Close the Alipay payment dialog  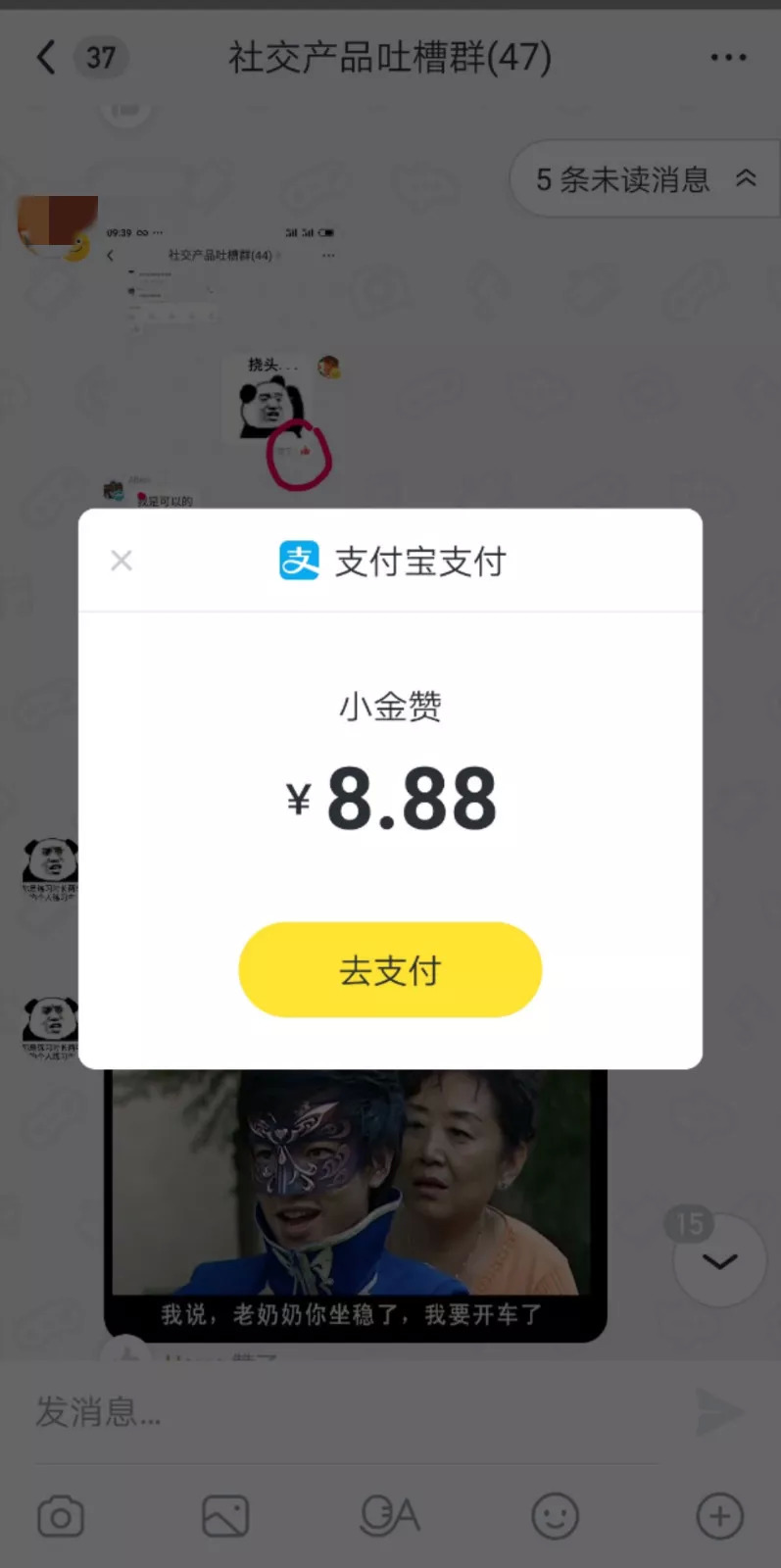pyautogui.click(x=122, y=561)
